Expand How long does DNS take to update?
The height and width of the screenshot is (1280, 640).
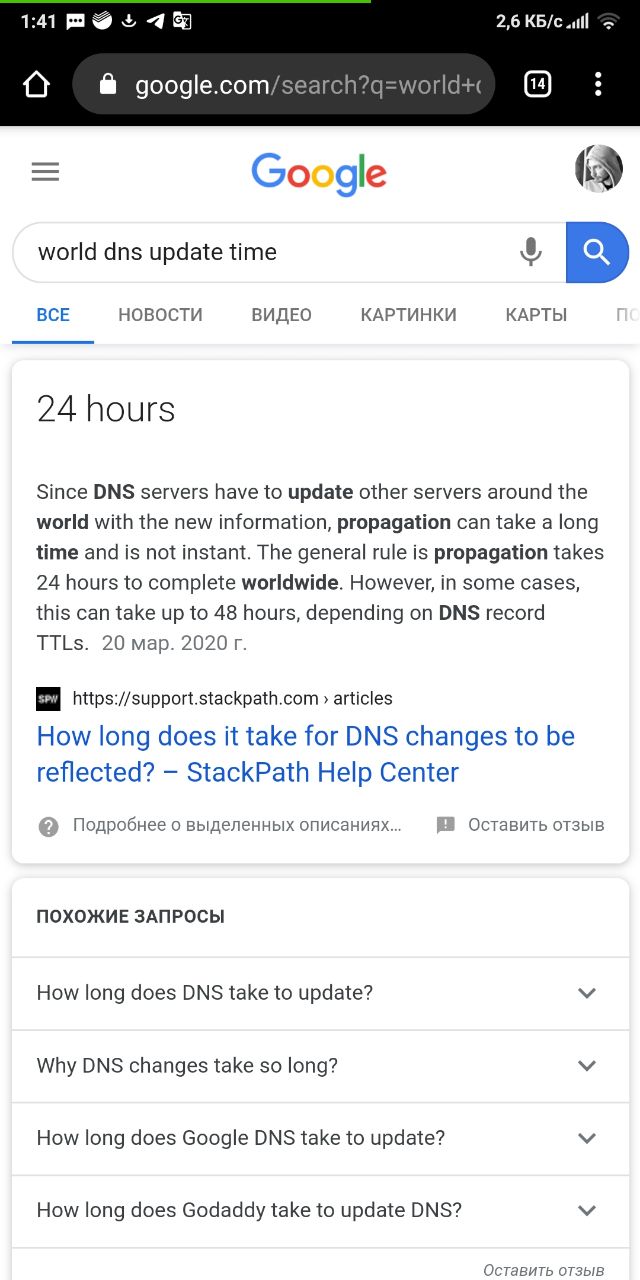click(x=320, y=993)
